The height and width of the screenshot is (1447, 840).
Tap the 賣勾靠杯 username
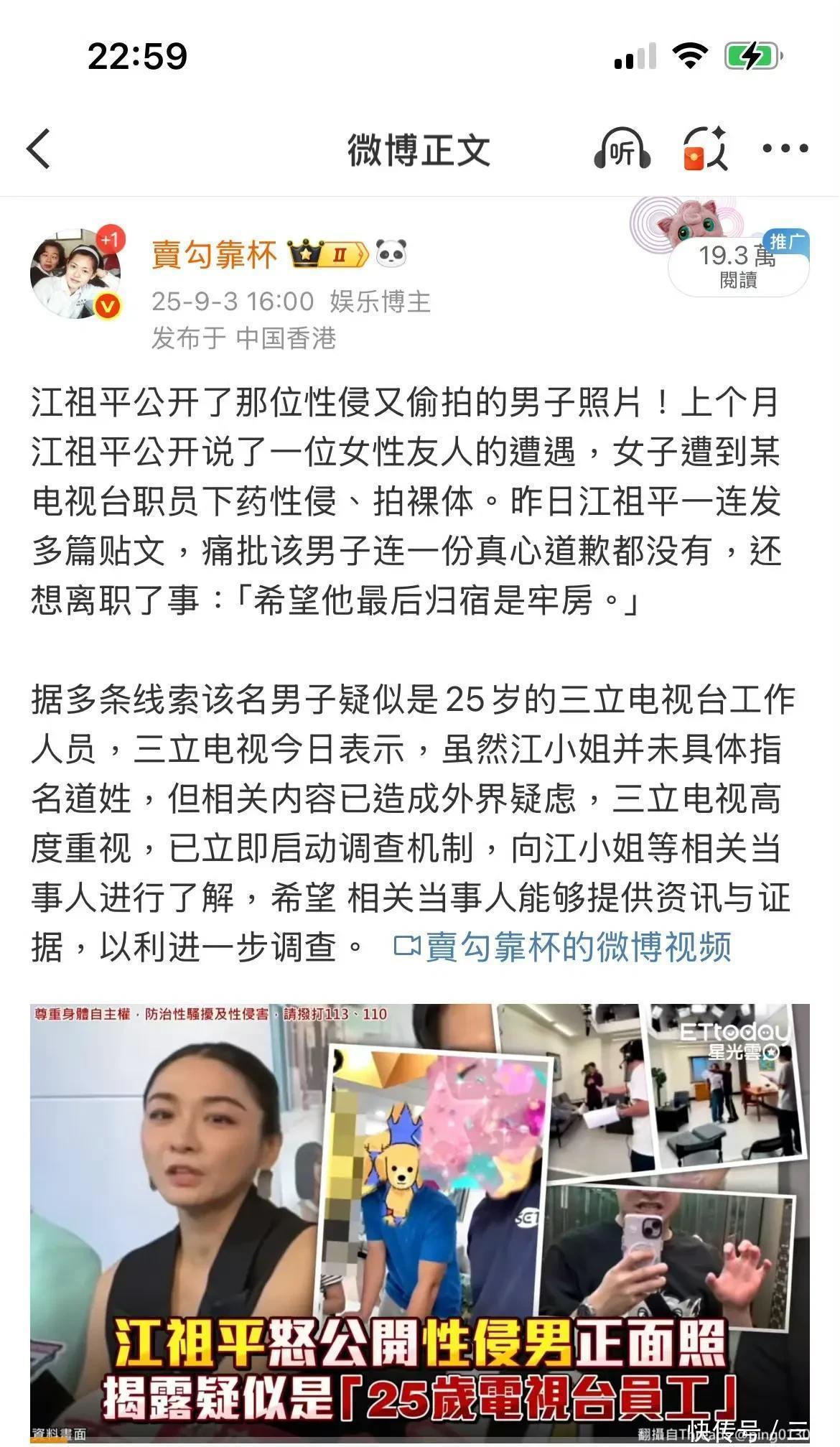214,255
